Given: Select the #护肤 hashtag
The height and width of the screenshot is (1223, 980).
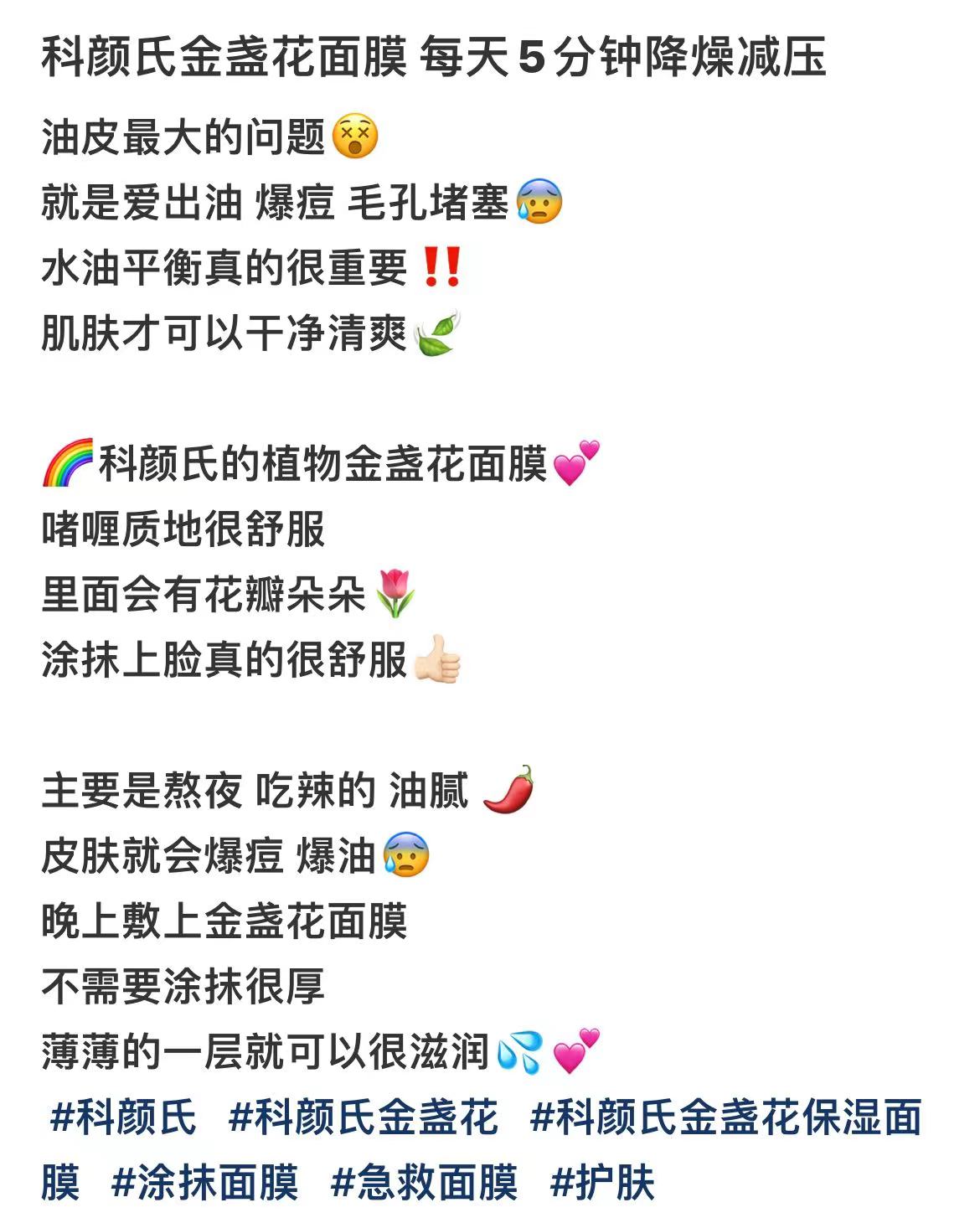Looking at the screenshot, I should (x=602, y=1182).
